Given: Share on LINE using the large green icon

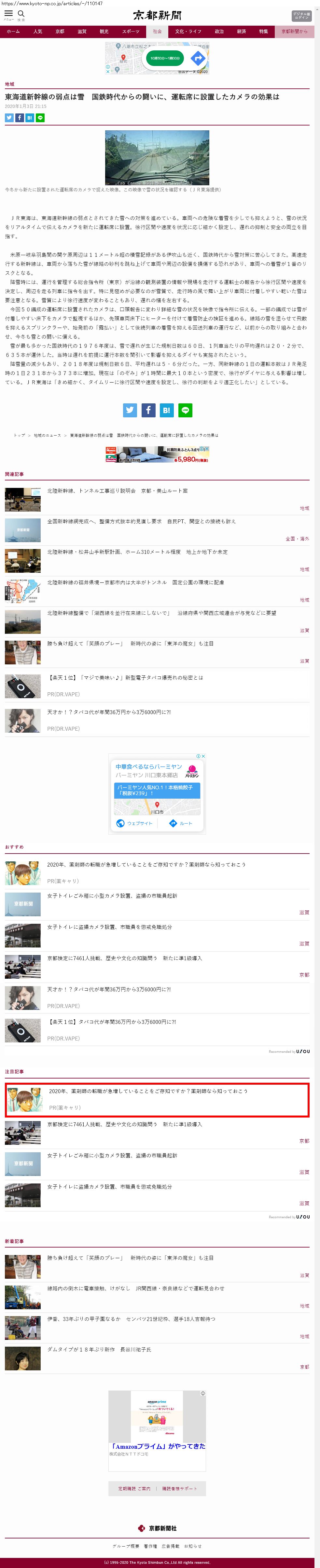Looking at the screenshot, I should coord(185,410).
